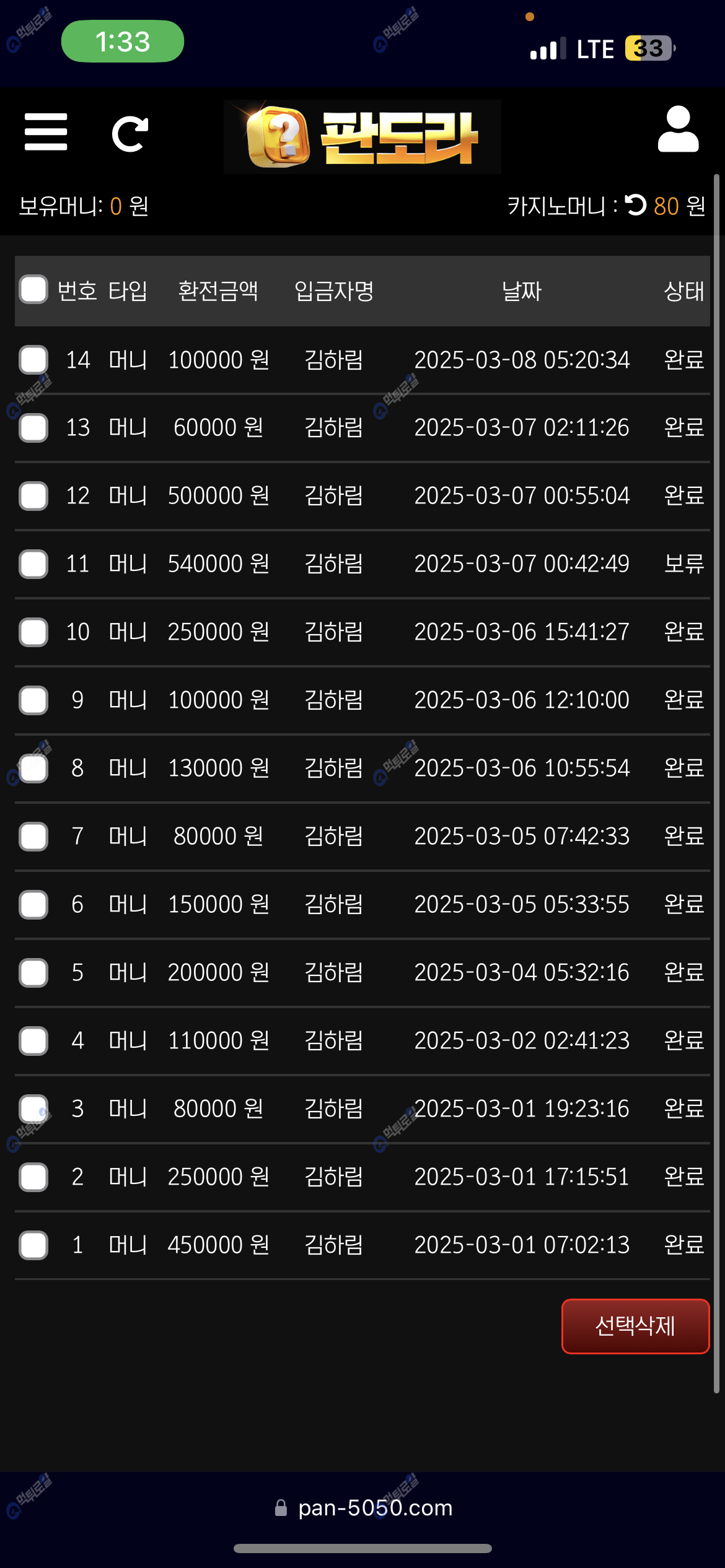Select row 4's checkbox
Viewport: 725px width, 1568px height.
(33, 1041)
